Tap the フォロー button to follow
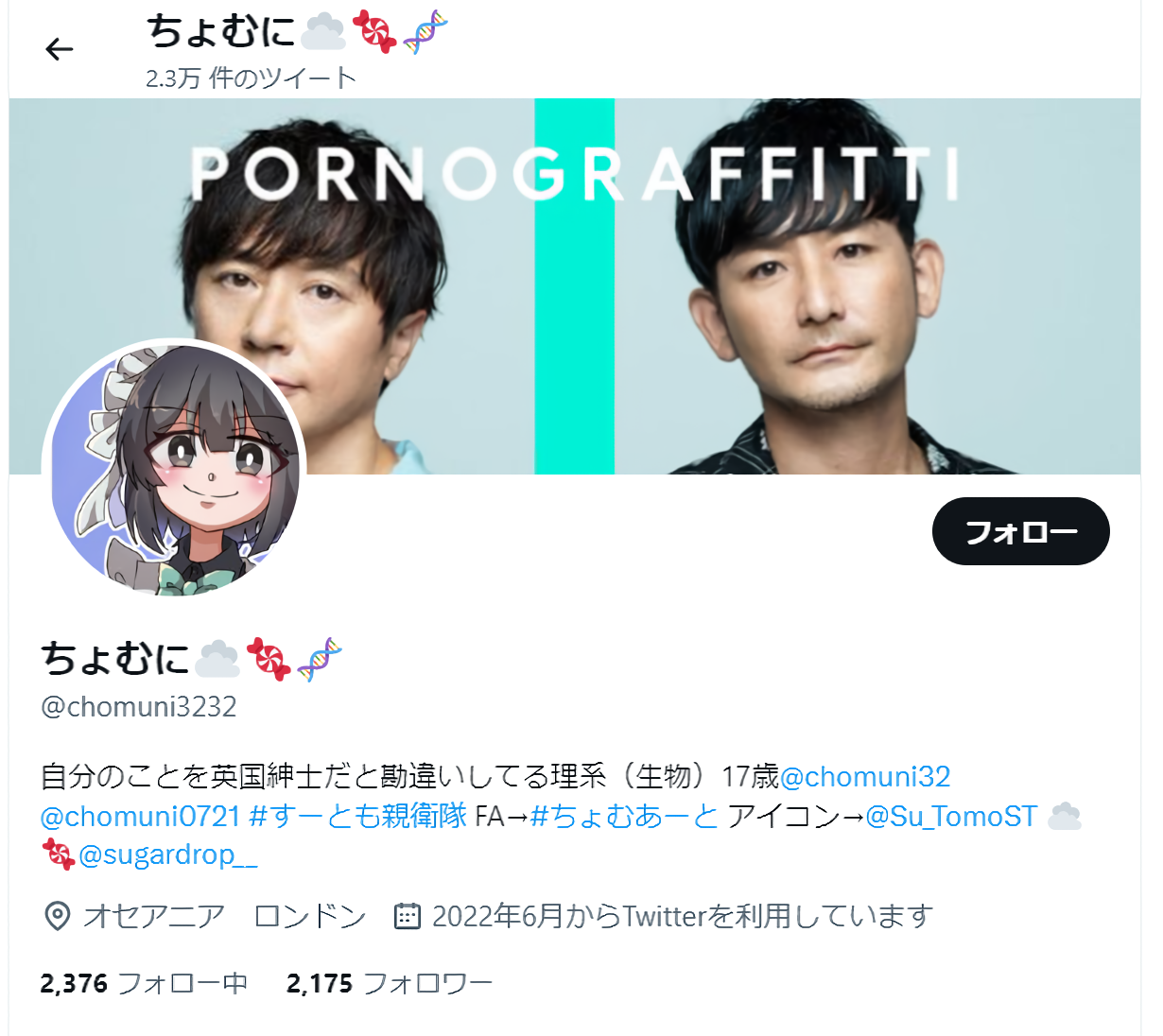This screenshot has width=1163, height=1036. click(1020, 531)
